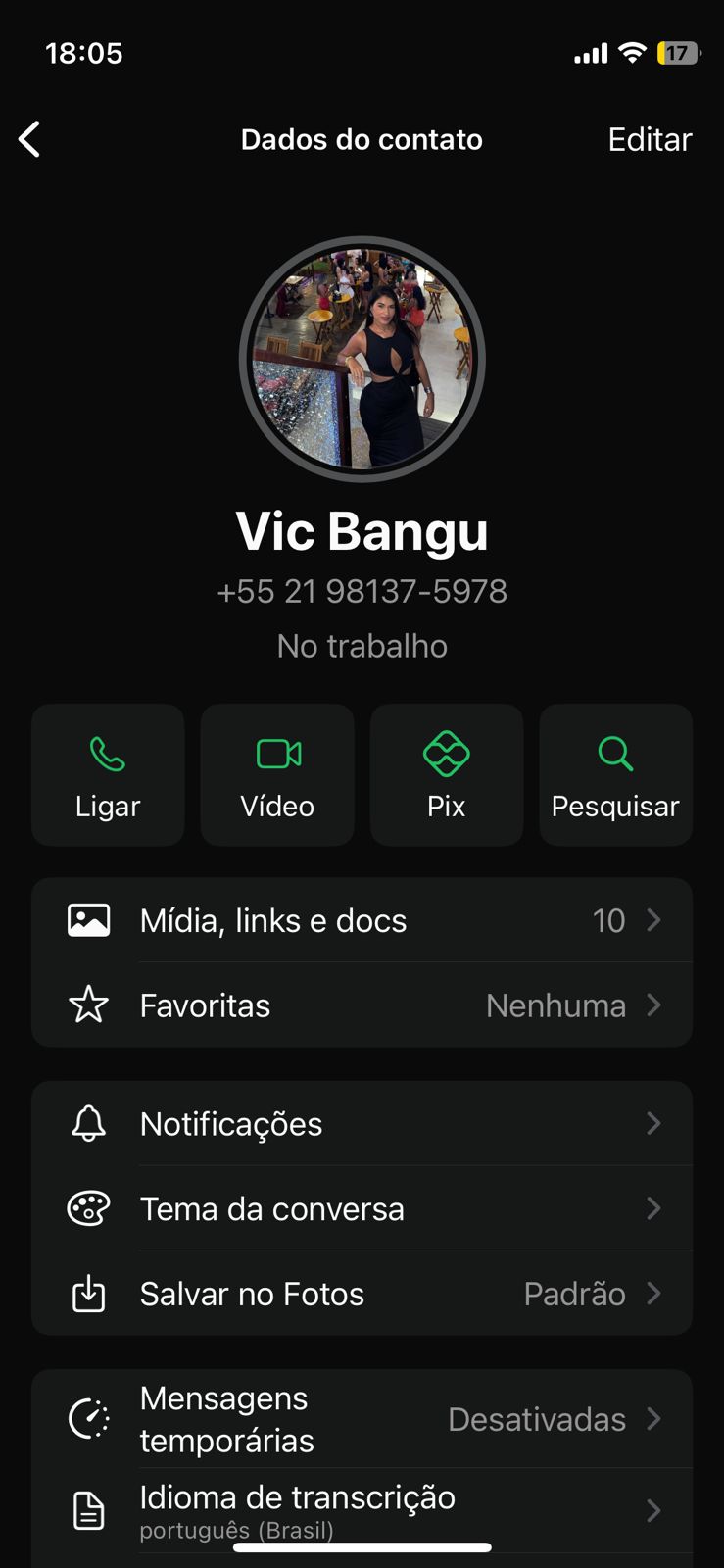
Task: Open Mensagens temporárias settings
Action: [x=362, y=1419]
